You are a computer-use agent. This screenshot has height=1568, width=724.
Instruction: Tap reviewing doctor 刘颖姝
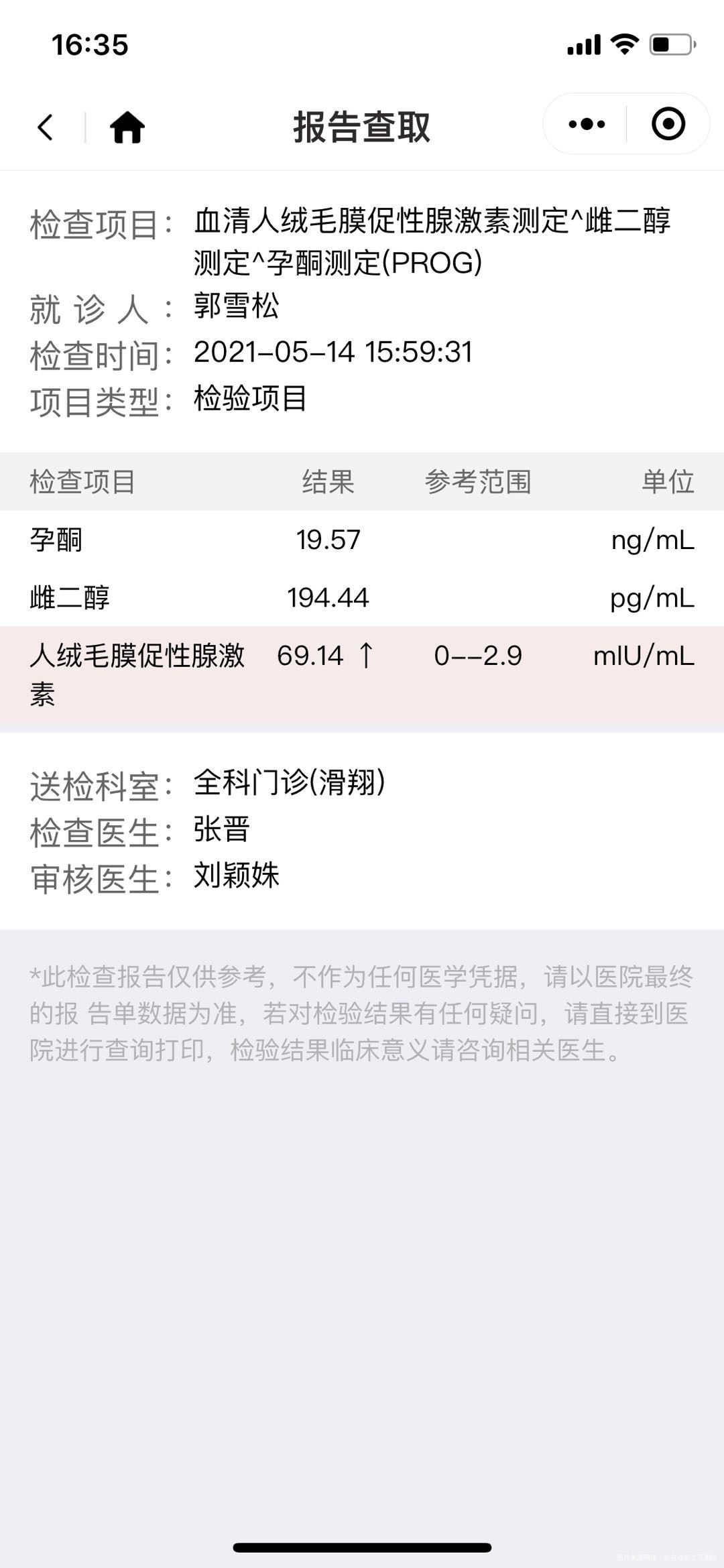coord(233,876)
